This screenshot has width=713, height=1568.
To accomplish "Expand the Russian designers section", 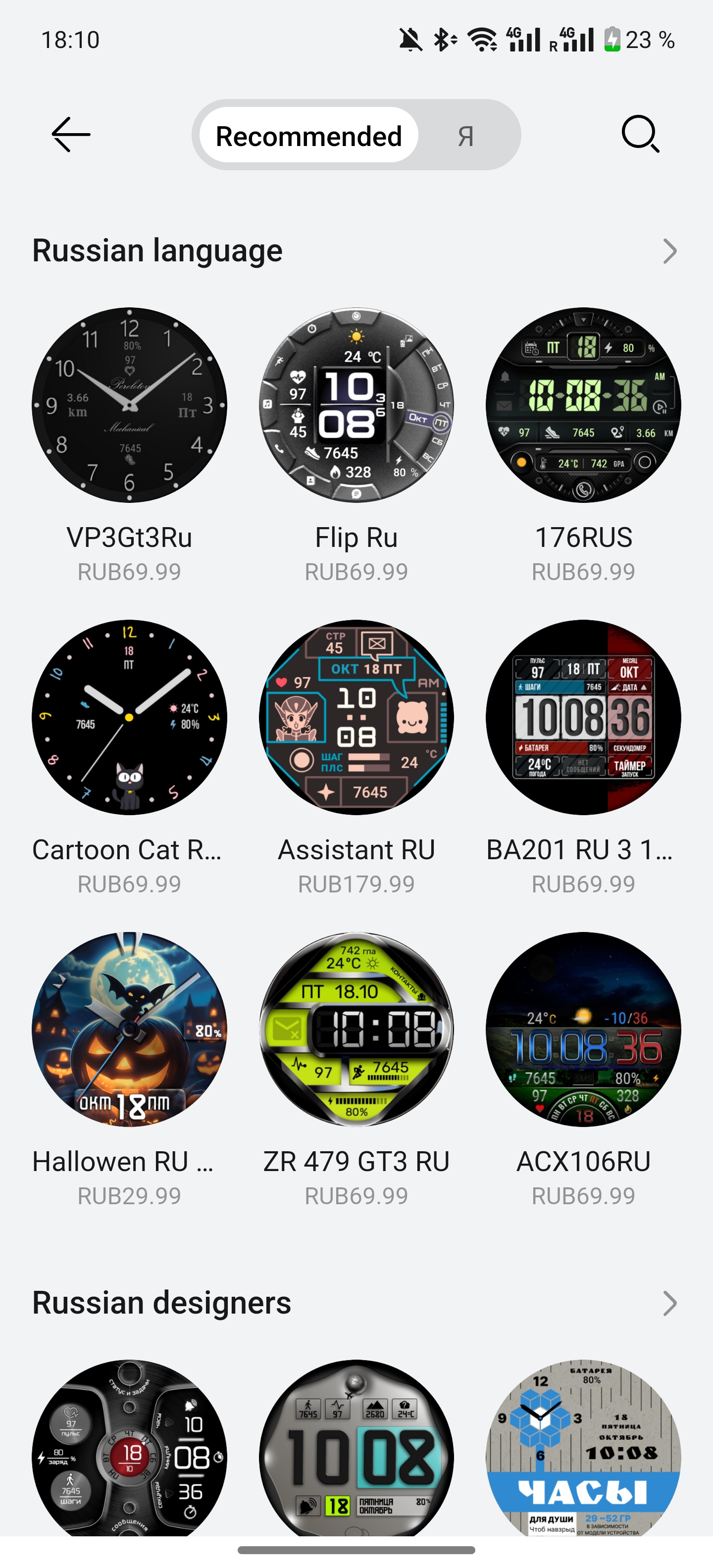I will (669, 1303).
